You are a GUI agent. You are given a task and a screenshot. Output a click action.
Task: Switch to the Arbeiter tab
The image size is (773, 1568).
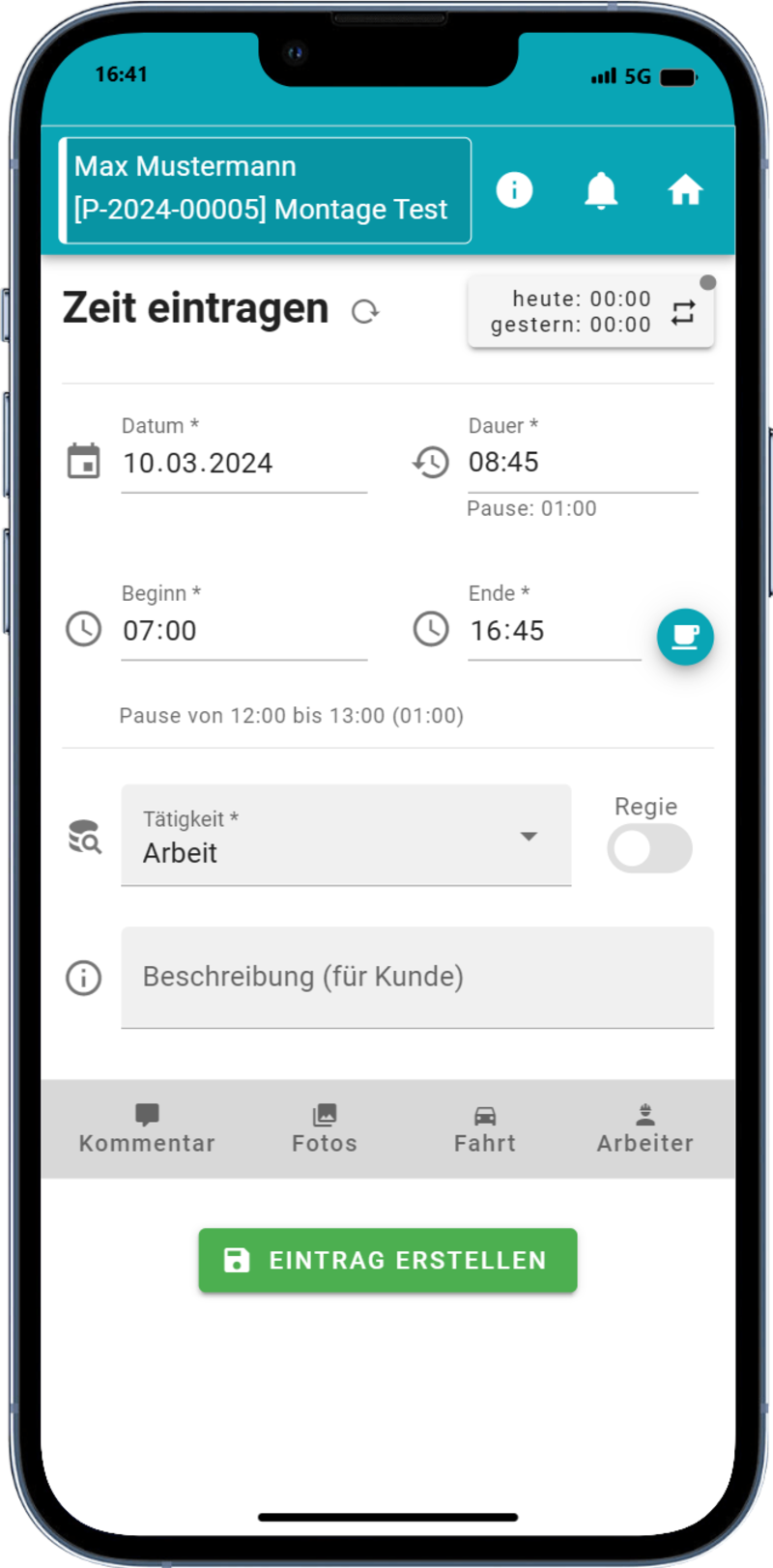pos(645,1128)
